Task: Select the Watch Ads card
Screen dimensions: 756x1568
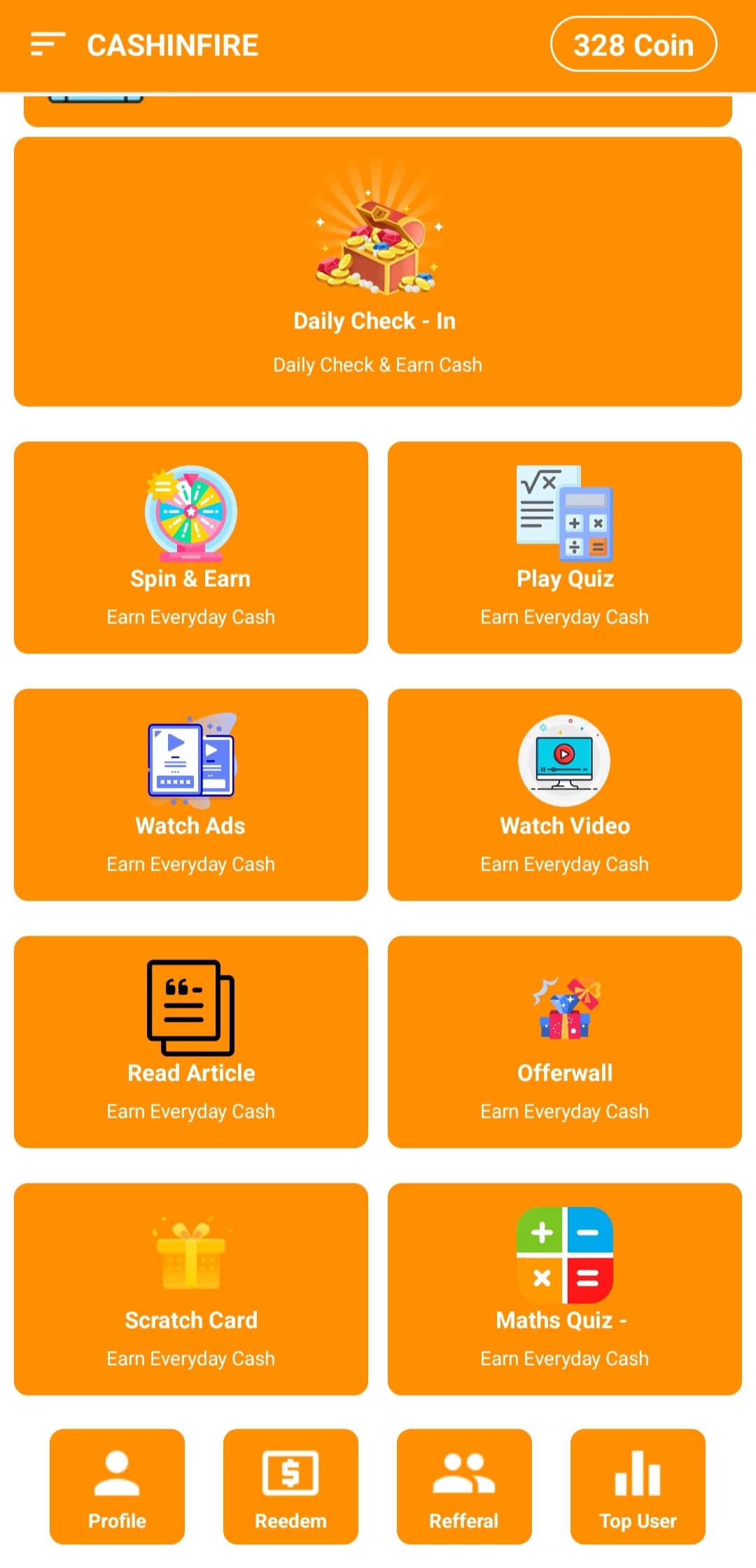Action: pyautogui.click(x=191, y=795)
